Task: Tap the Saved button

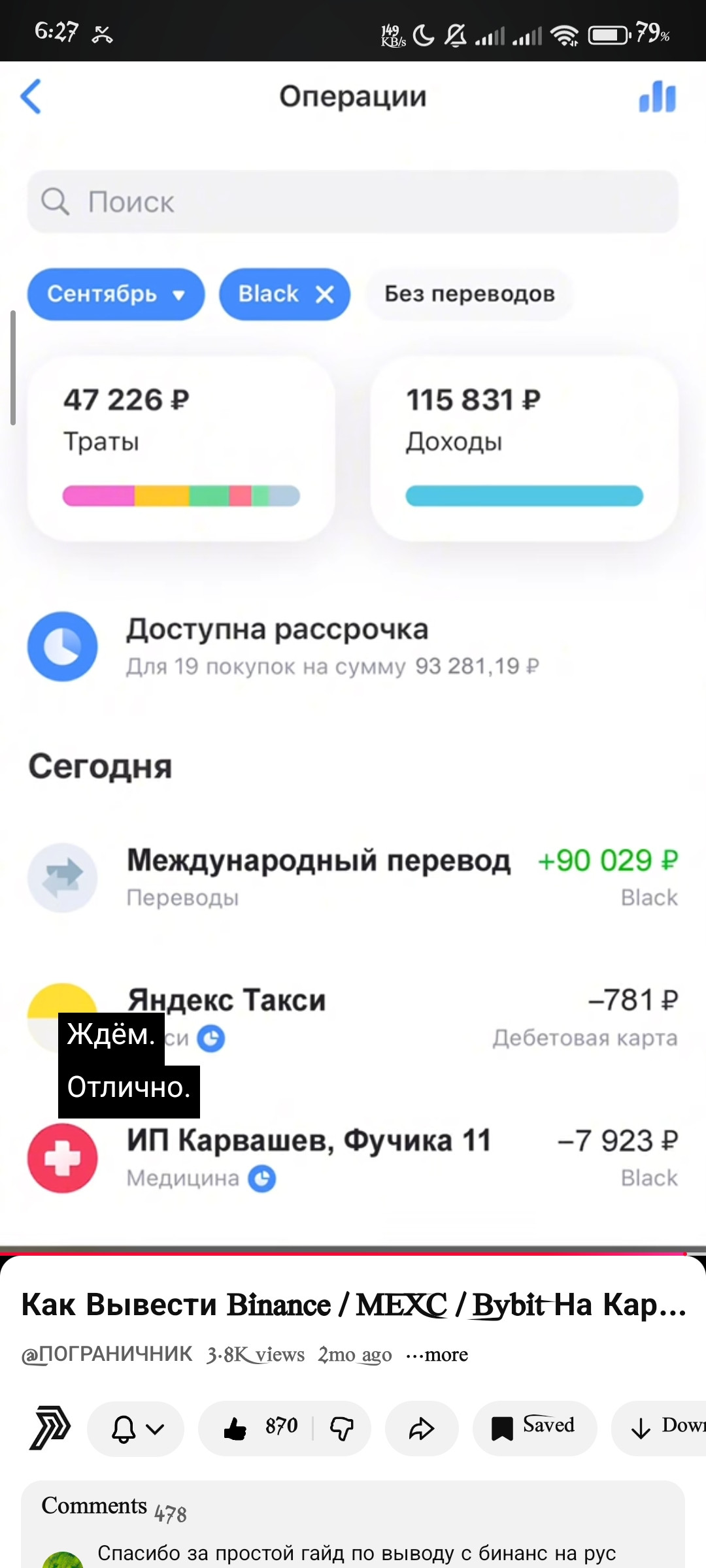Action: click(534, 1428)
